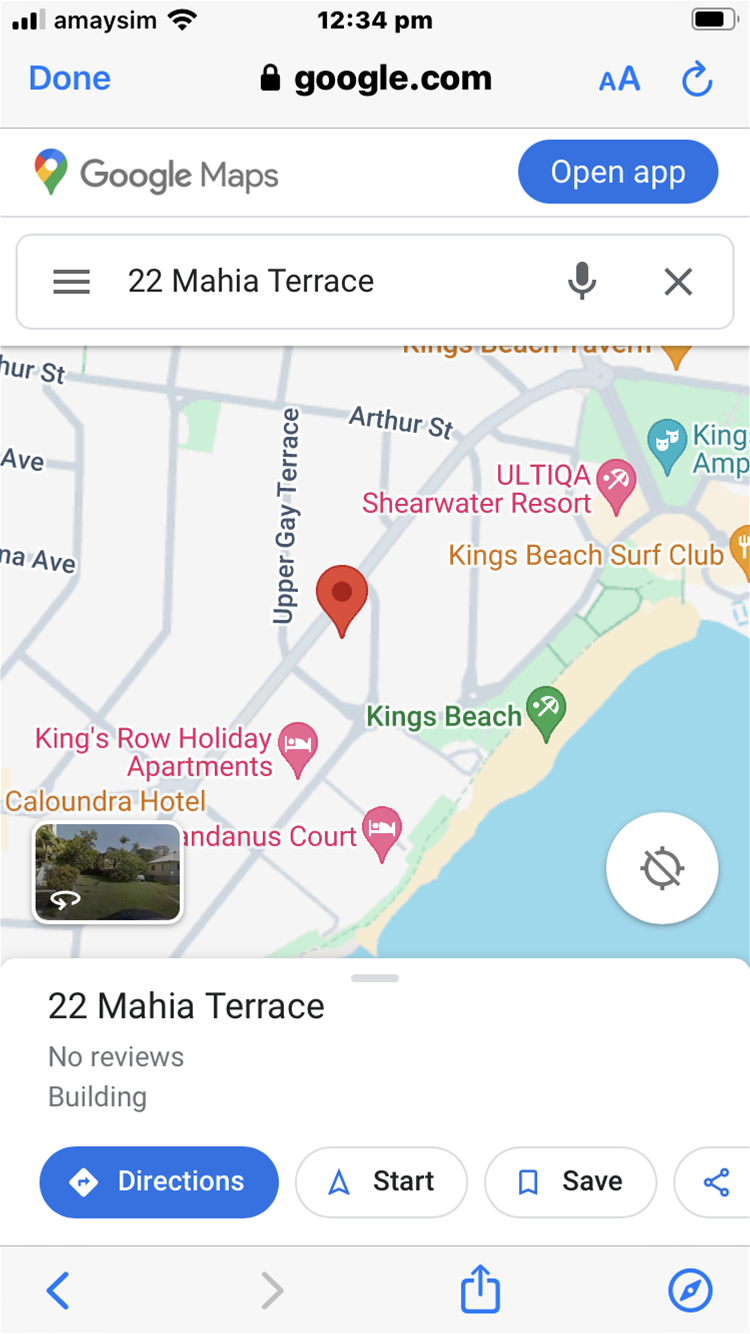Image resolution: width=750 pixels, height=1334 pixels.
Task: Reload the Google Maps page
Action: click(697, 80)
